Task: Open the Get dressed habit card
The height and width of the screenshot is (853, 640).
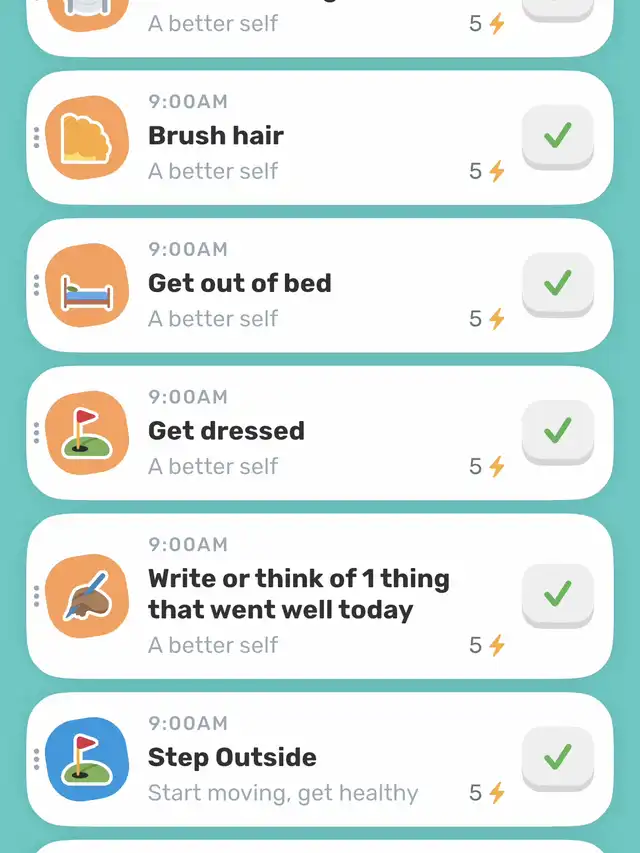Action: [x=300, y=433]
